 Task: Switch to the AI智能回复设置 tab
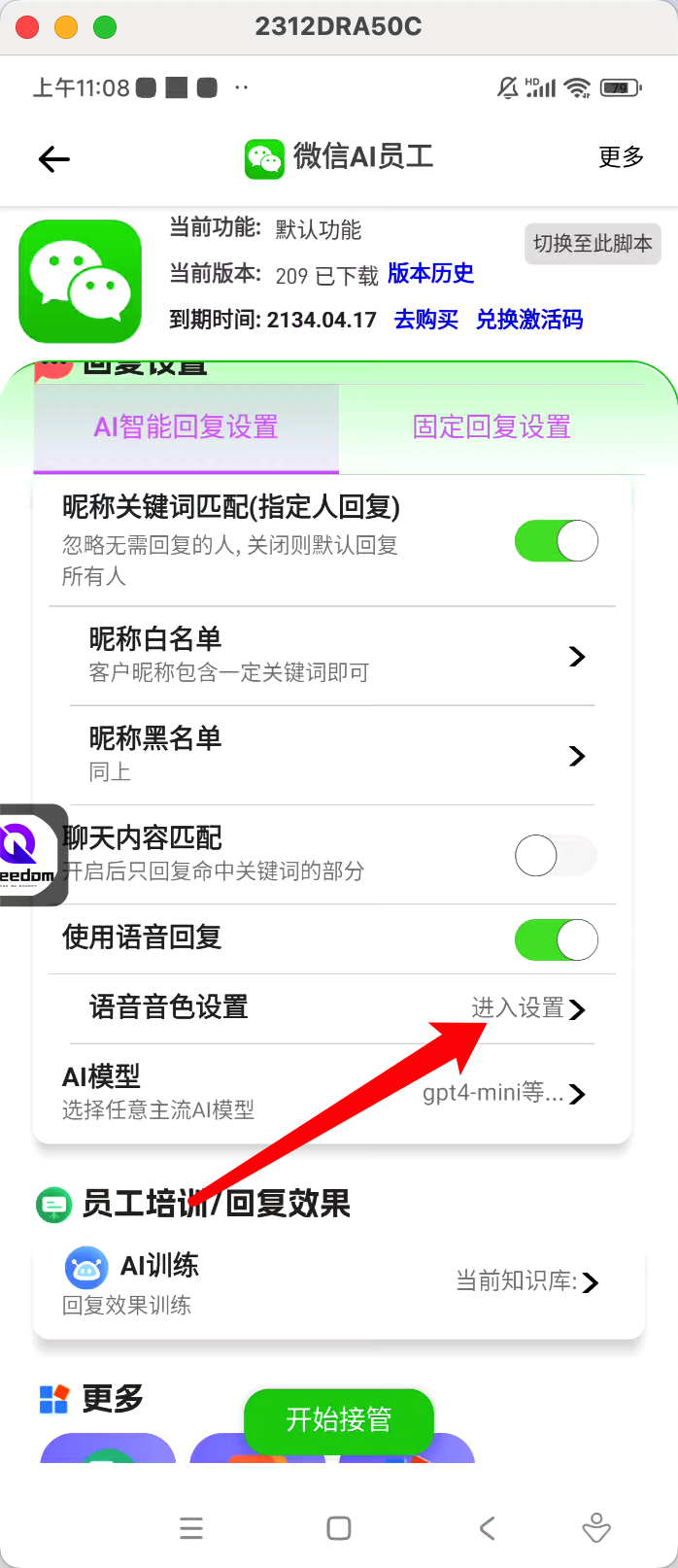(x=186, y=427)
